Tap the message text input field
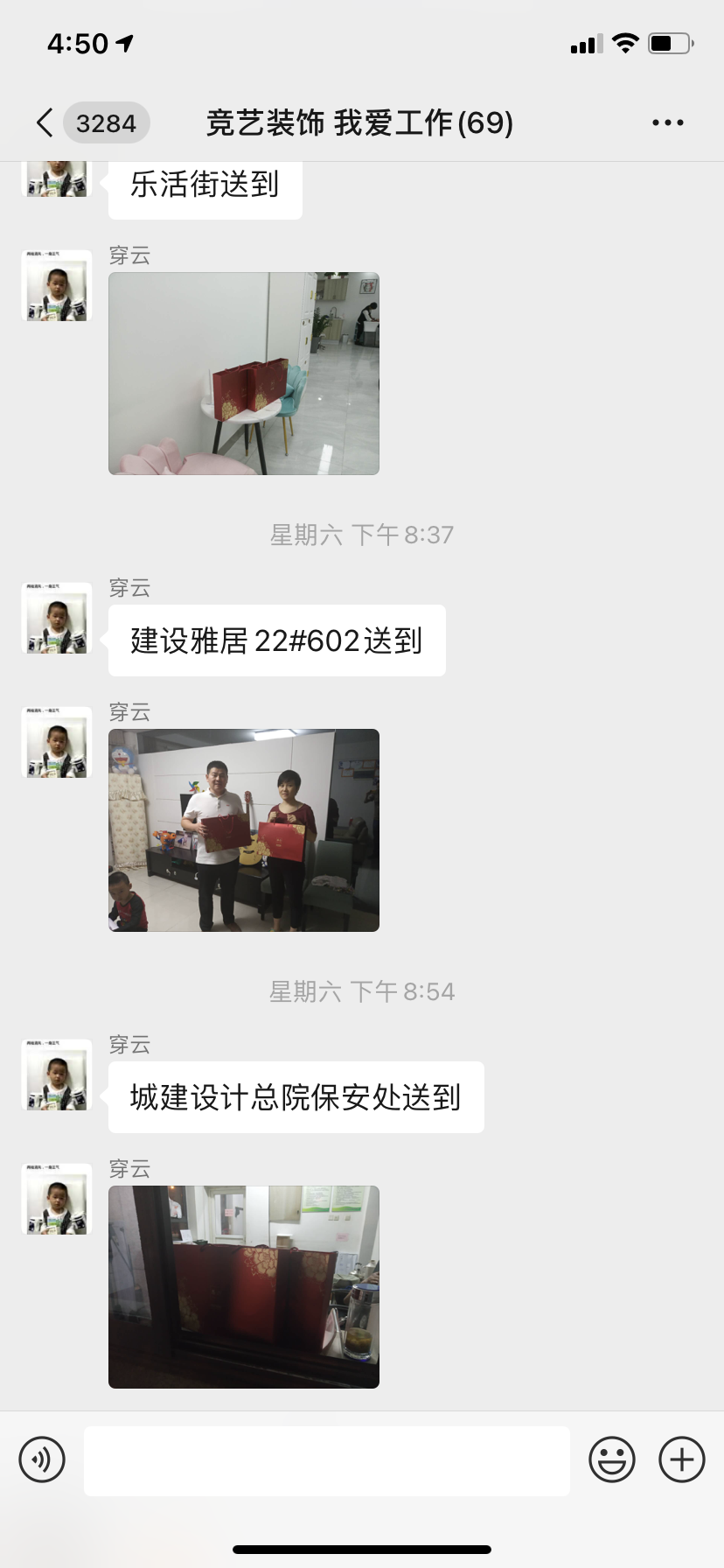 click(326, 1459)
